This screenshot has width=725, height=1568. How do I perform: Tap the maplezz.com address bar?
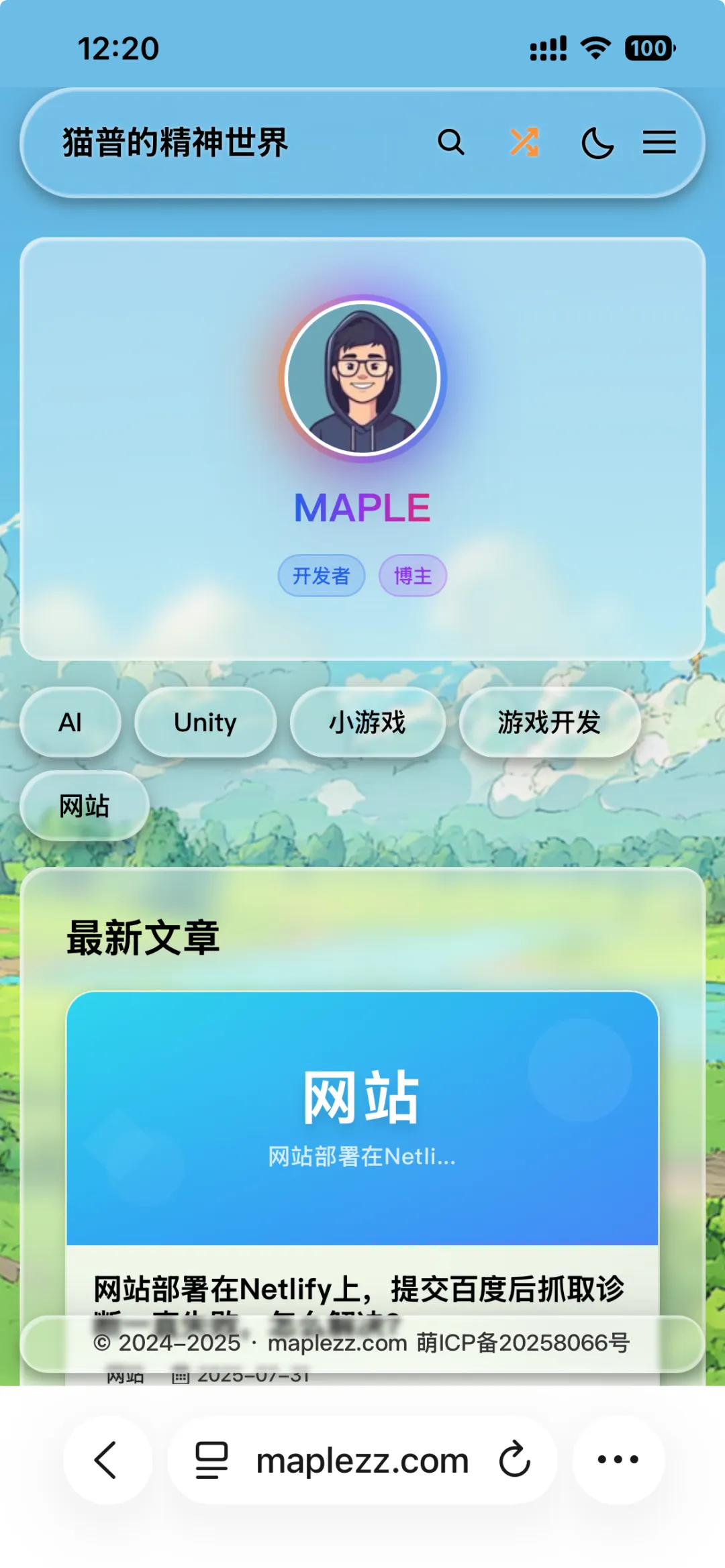pyautogui.click(x=362, y=1460)
